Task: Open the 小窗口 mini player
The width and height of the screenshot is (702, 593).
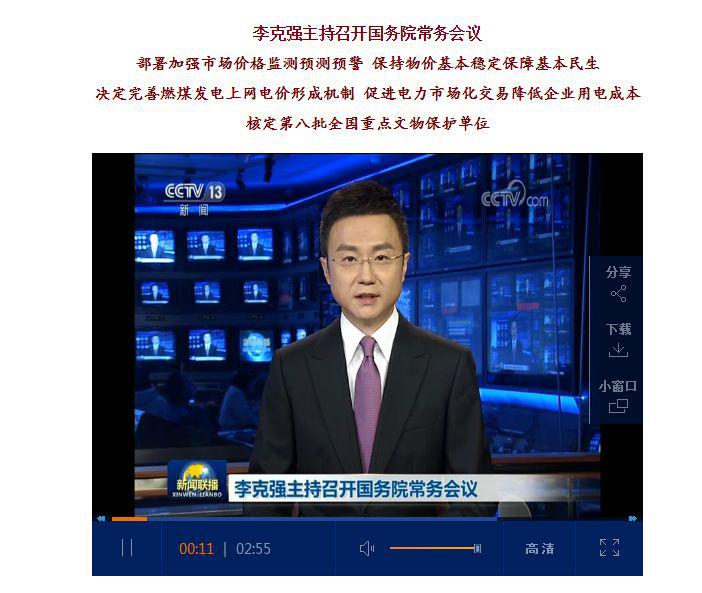Action: tap(618, 396)
